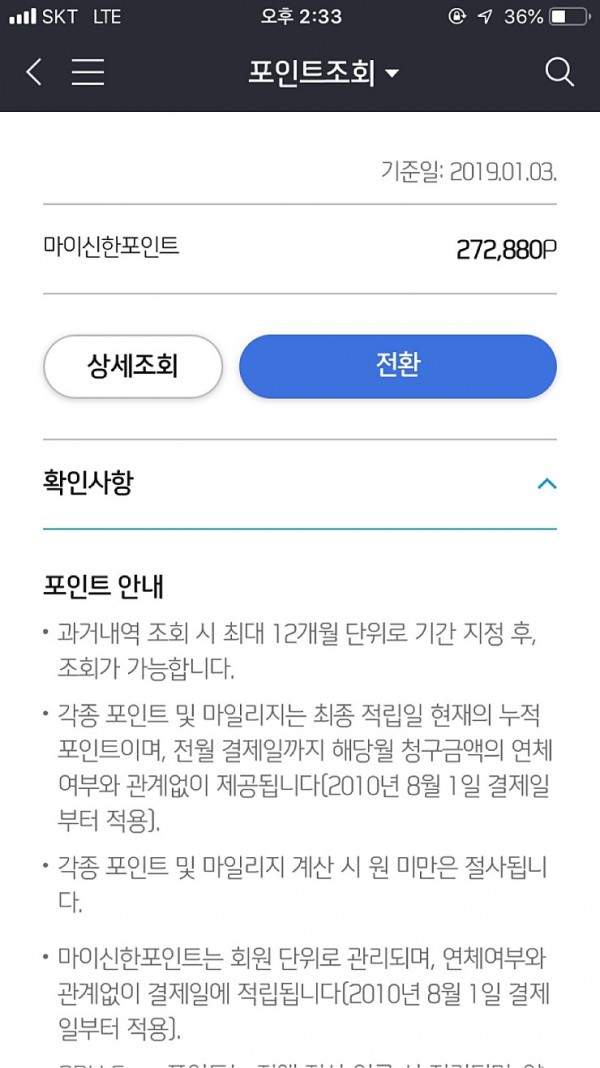This screenshot has height=1068, width=600.
Task: Open the 포인트조회 title dropdown
Action: [x=323, y=73]
